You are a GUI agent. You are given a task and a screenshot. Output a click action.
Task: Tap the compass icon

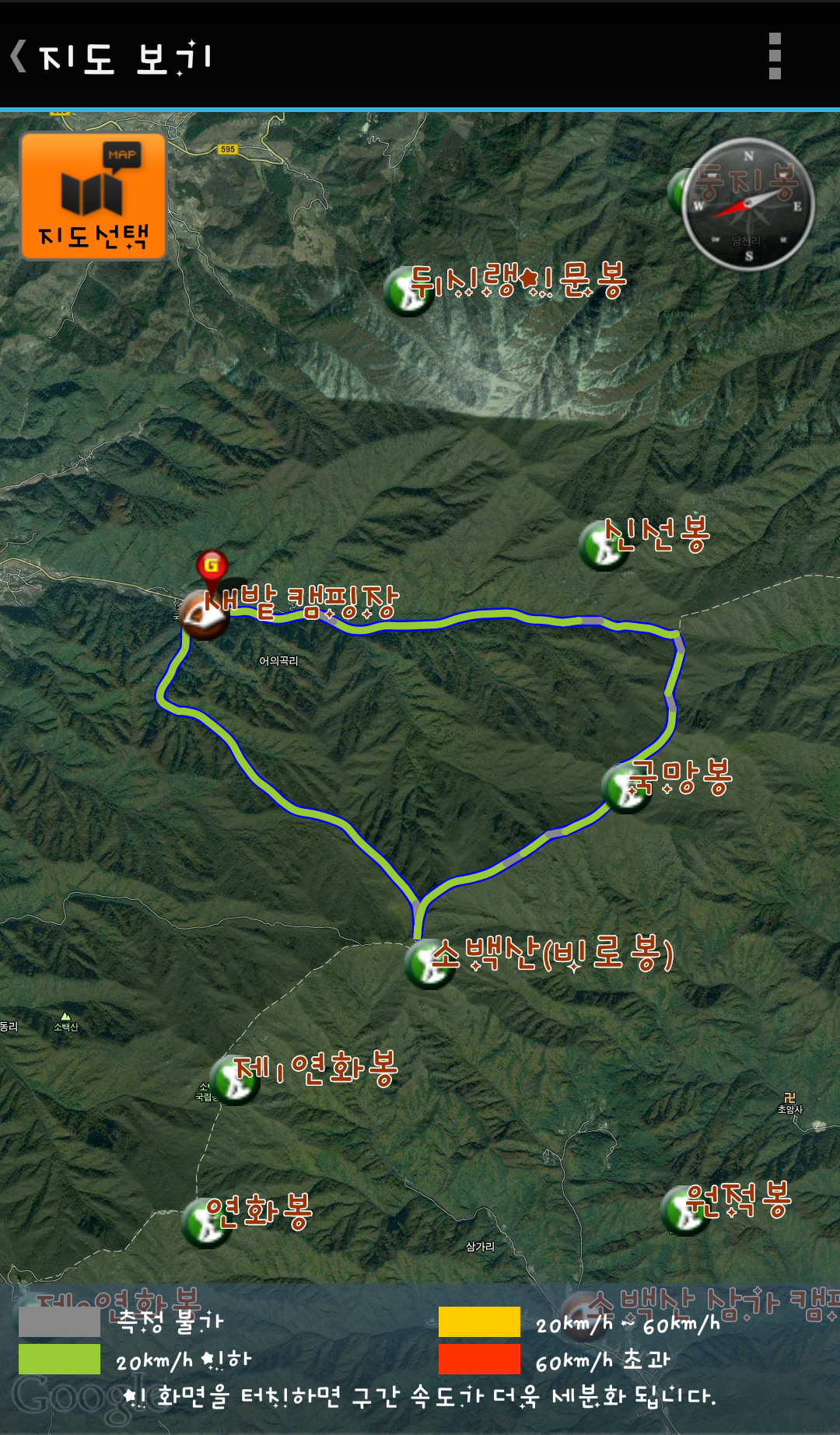pyautogui.click(x=748, y=205)
